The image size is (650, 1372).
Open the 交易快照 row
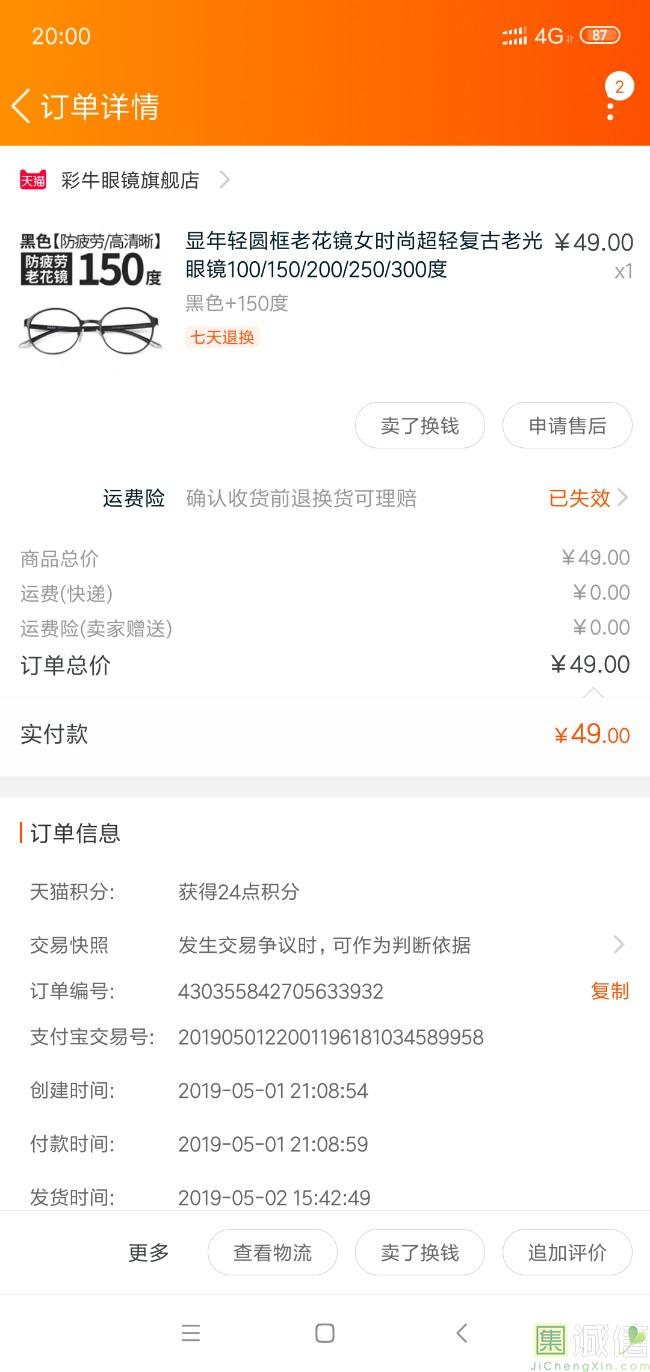pos(327,945)
